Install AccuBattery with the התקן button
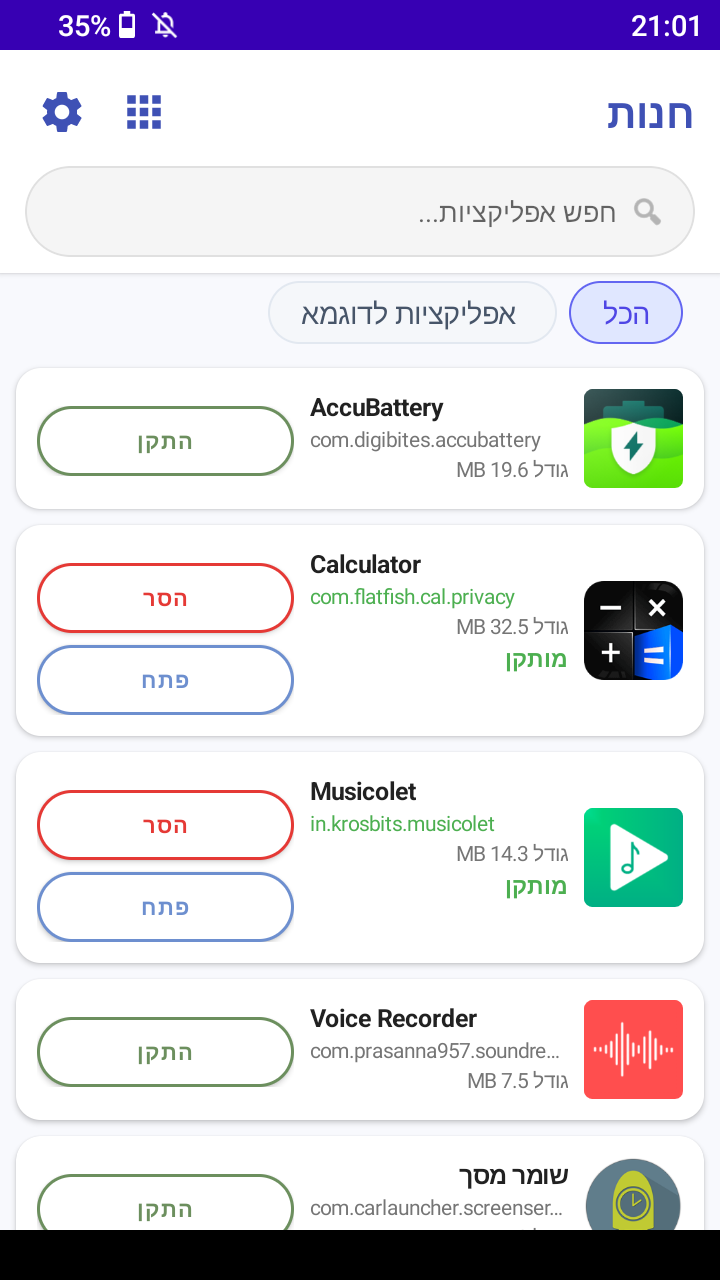 pyautogui.click(x=165, y=441)
